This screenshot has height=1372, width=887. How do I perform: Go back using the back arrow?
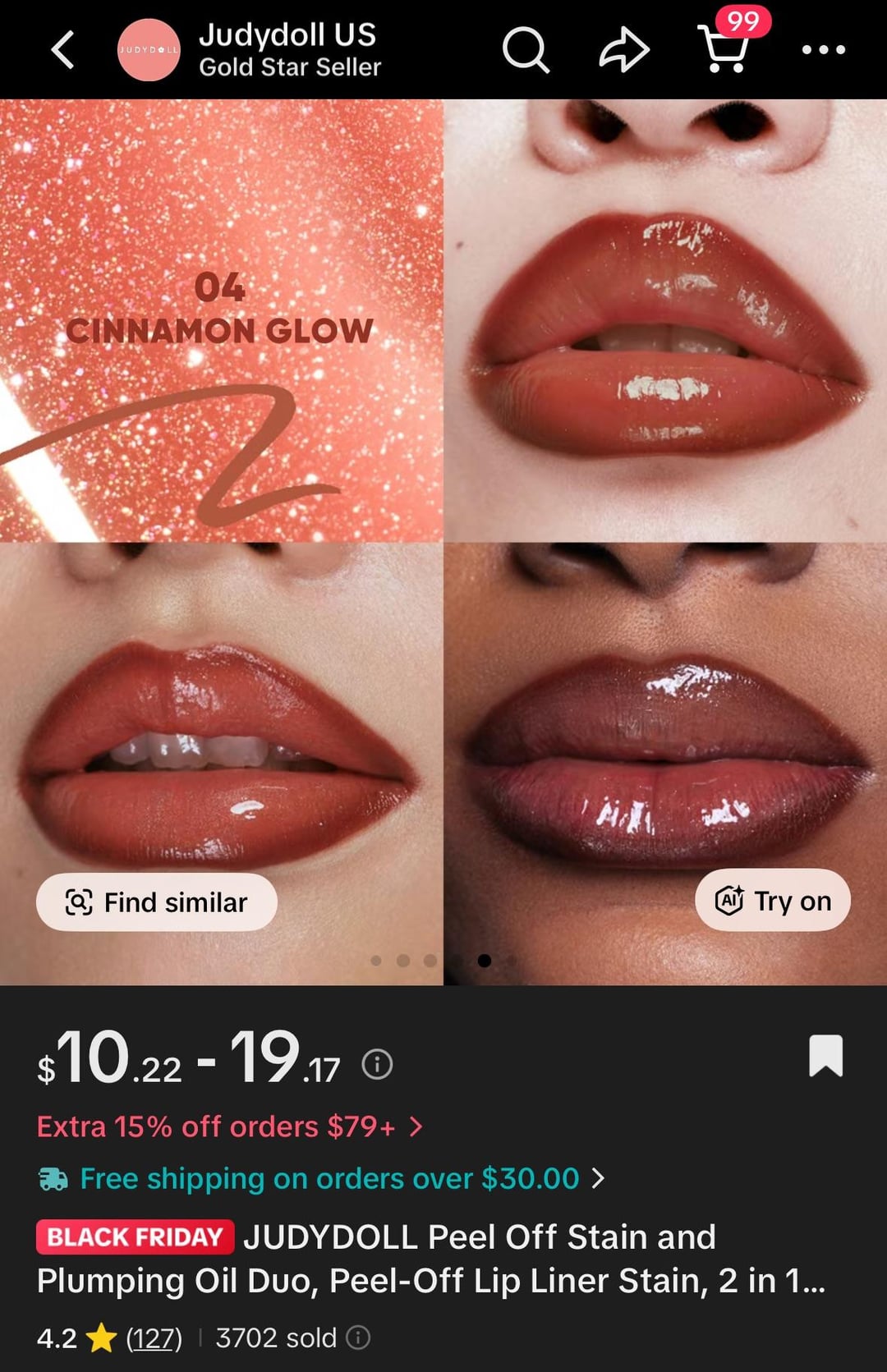pyautogui.click(x=62, y=50)
